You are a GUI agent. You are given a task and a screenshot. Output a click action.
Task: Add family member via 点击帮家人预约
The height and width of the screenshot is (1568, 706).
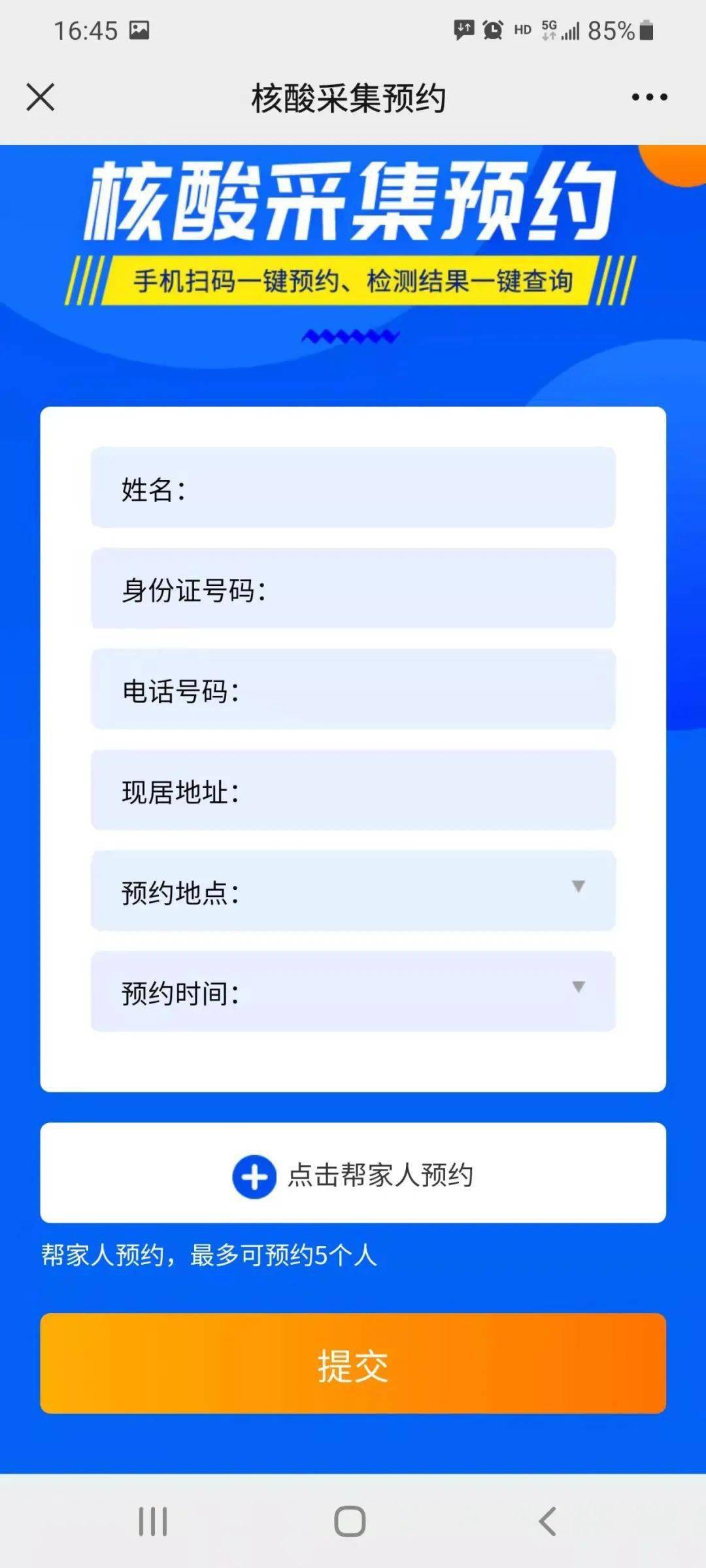353,1173
